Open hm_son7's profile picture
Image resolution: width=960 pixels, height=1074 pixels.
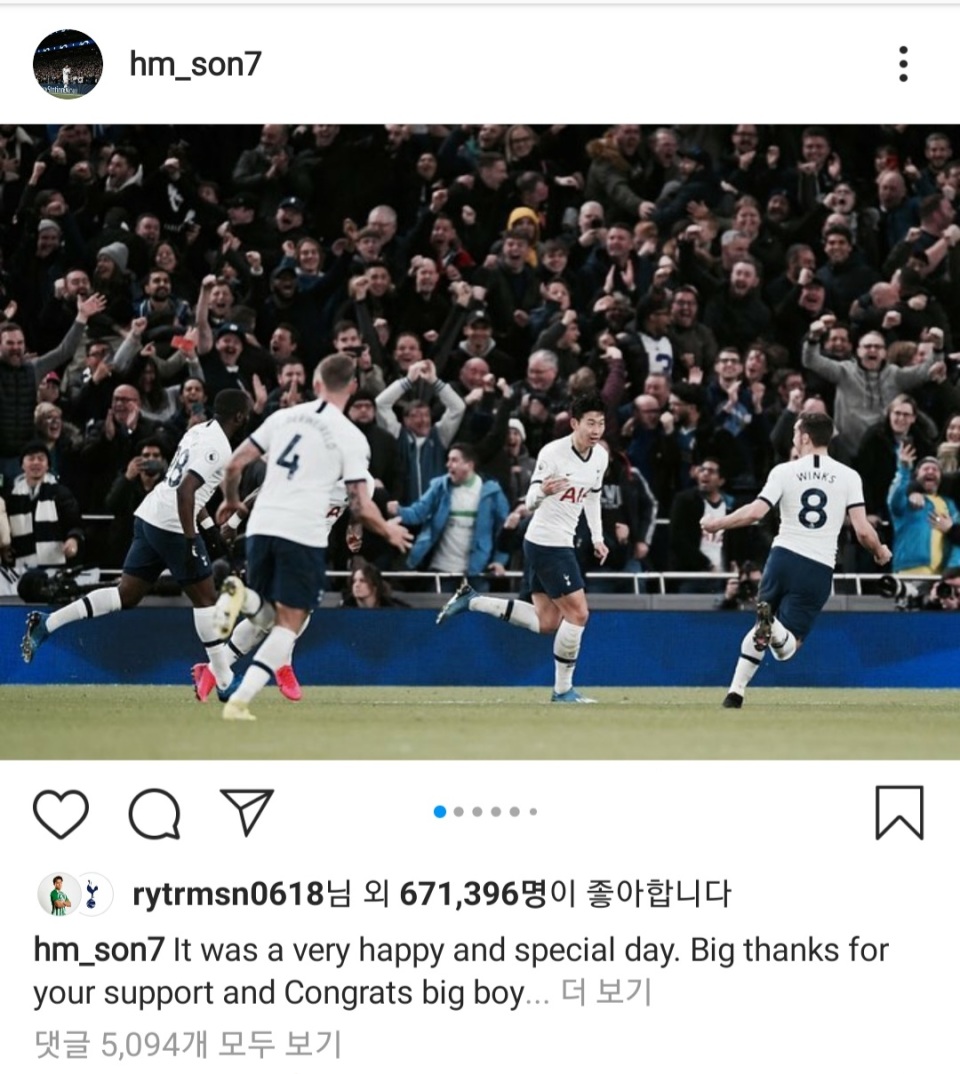pos(68,64)
